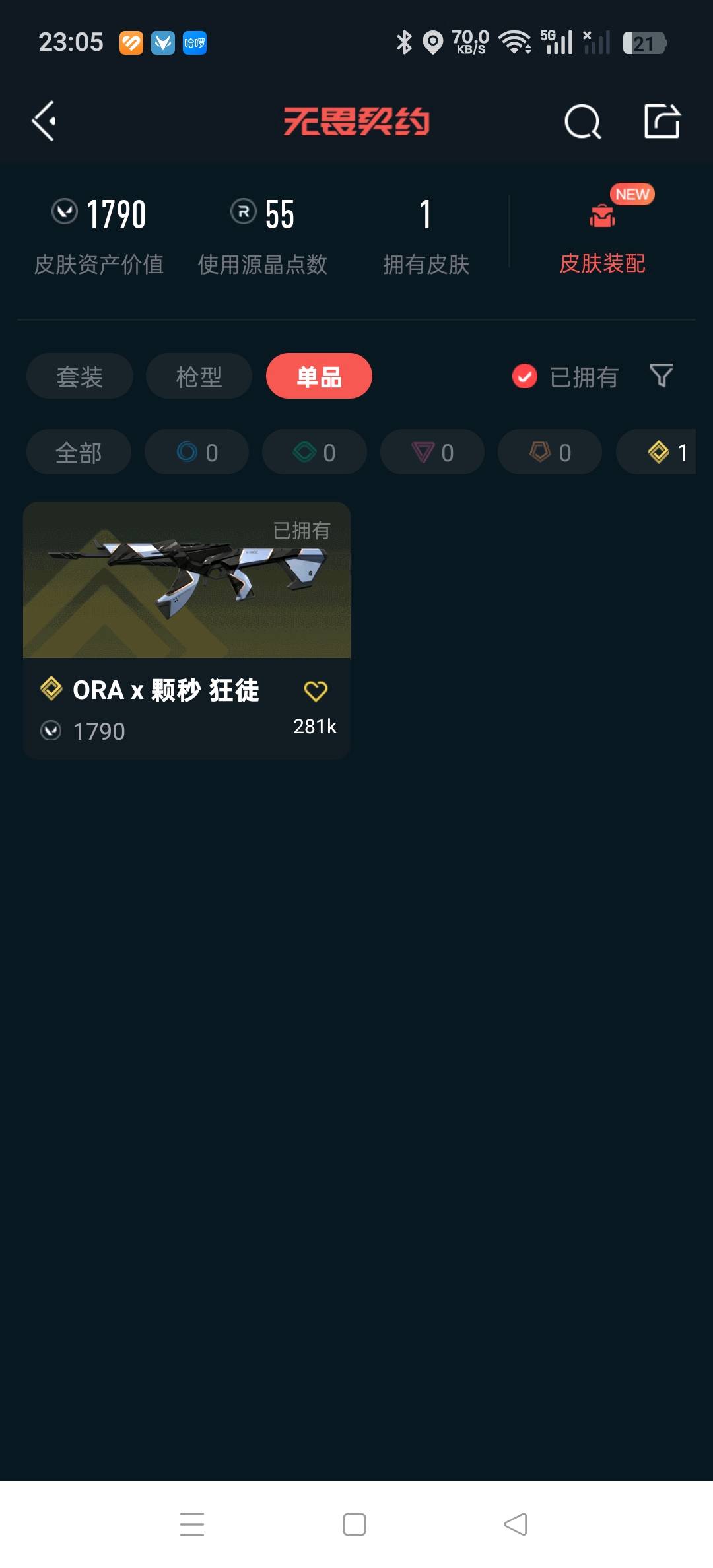The image size is (713, 1568).
Task: Uncheck the 已拥有 owned filter
Action: click(x=525, y=377)
